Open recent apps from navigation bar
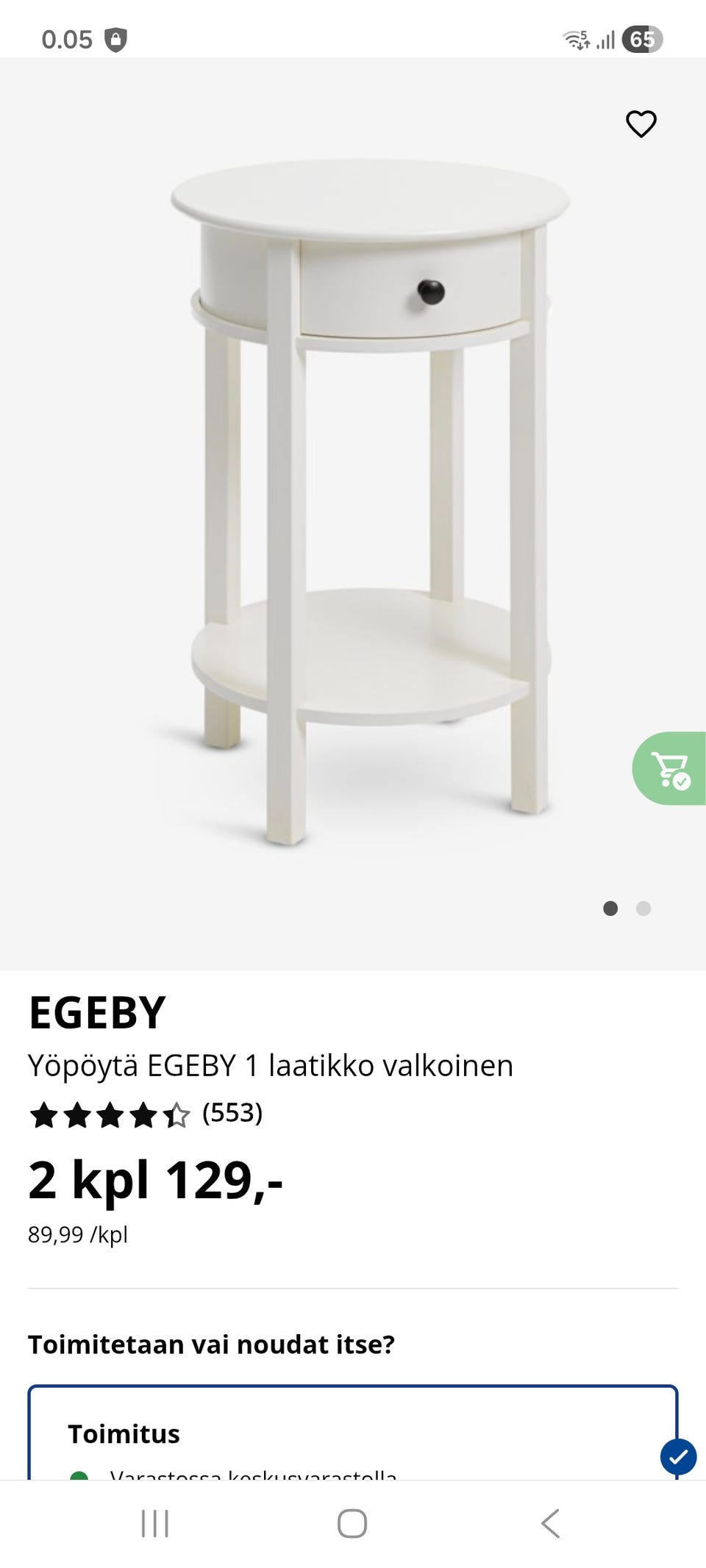The image size is (706, 1568). (155, 1524)
